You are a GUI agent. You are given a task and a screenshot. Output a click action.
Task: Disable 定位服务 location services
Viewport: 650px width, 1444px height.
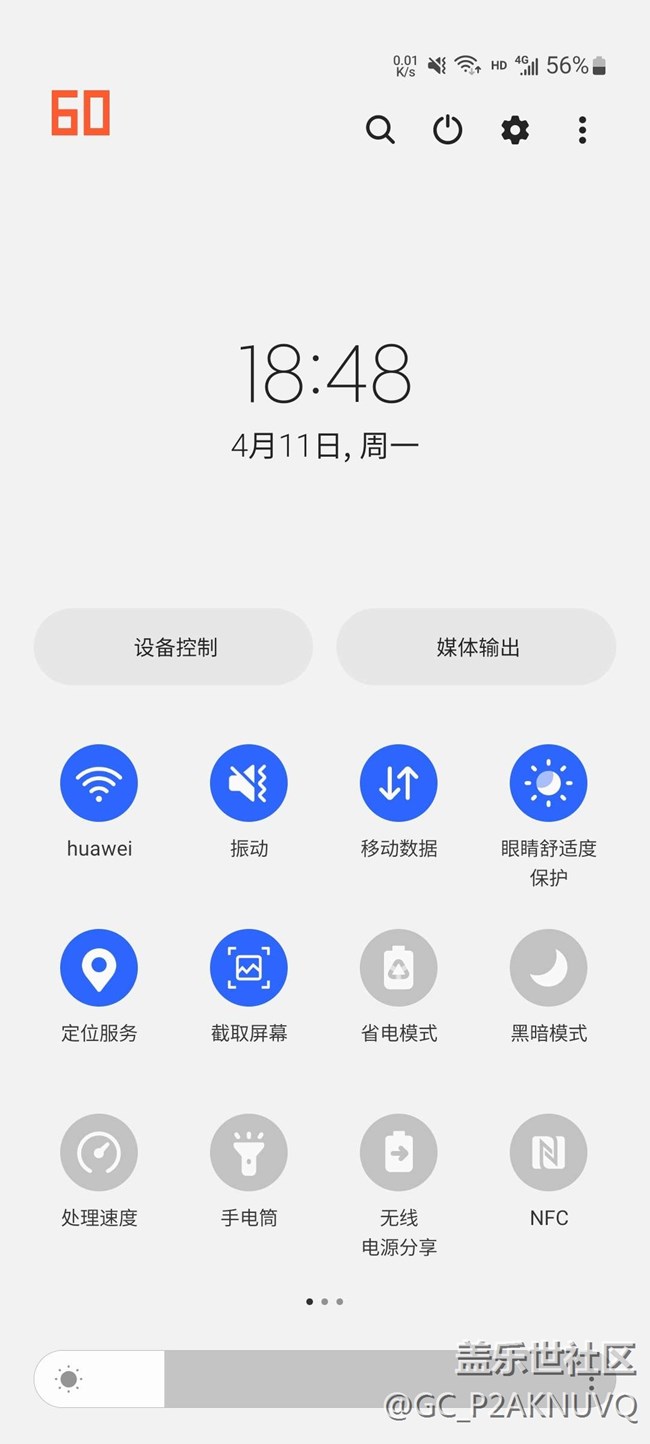coord(99,968)
